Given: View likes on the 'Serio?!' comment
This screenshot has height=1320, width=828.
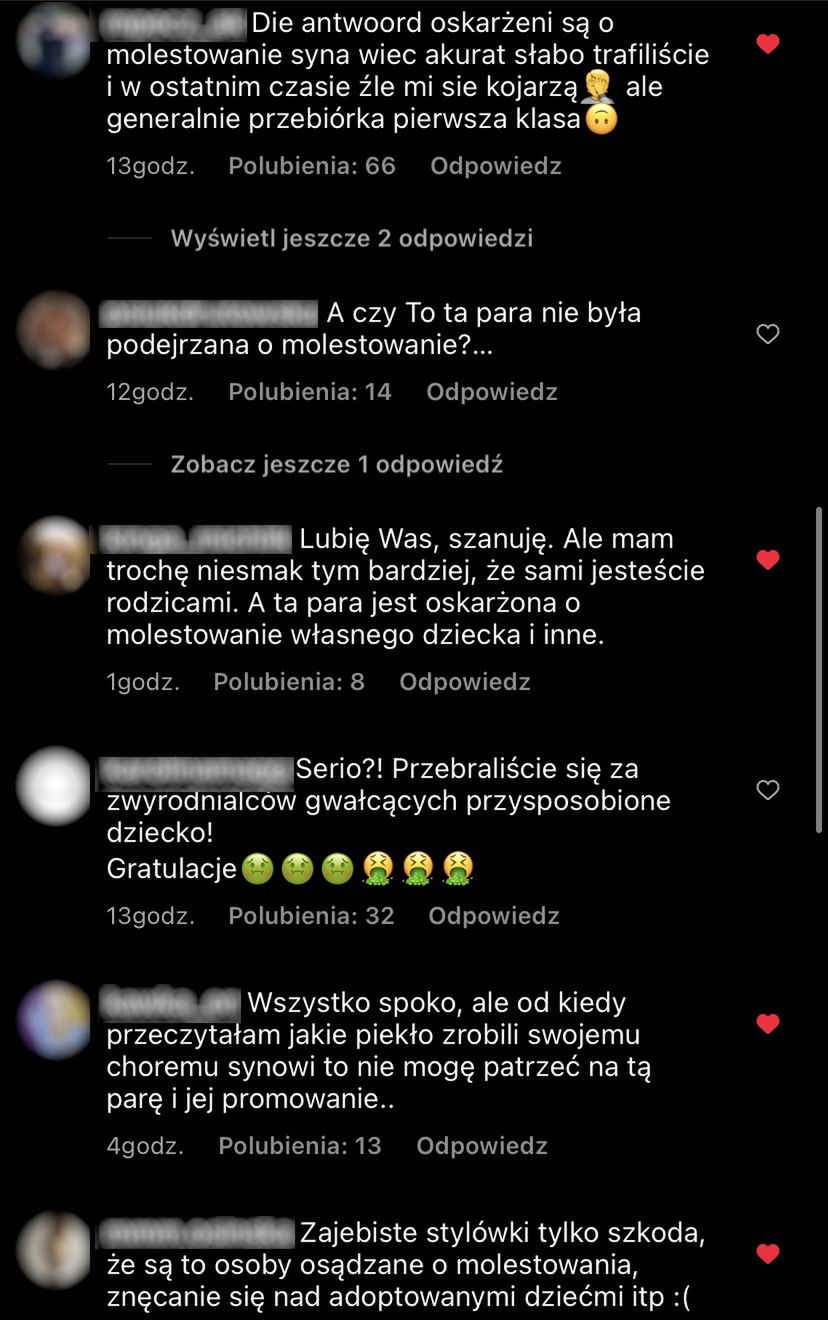Looking at the screenshot, I should [x=311, y=916].
